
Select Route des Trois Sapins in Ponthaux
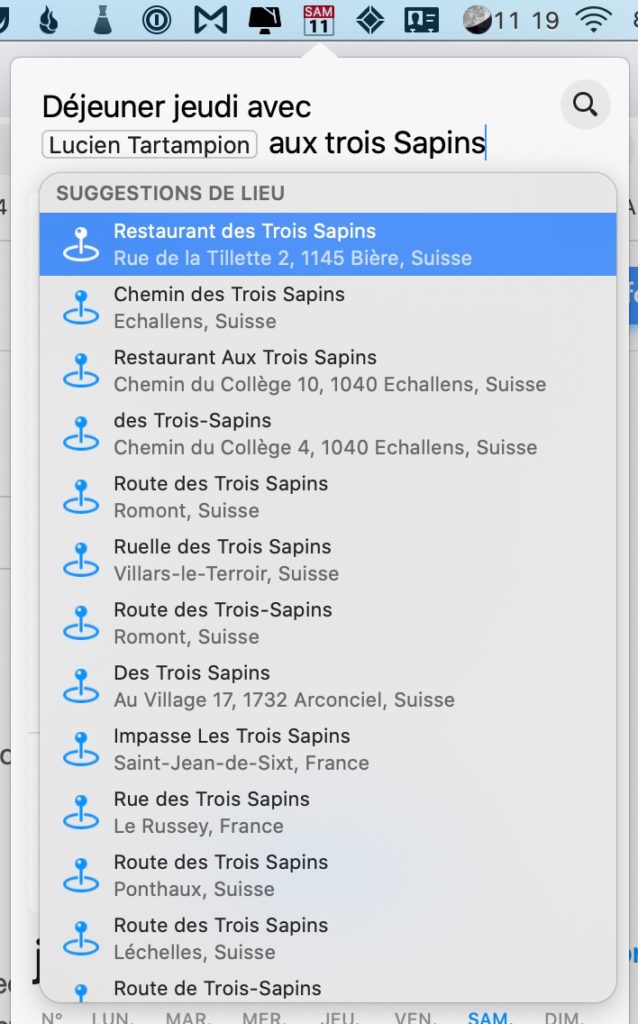coord(328,876)
